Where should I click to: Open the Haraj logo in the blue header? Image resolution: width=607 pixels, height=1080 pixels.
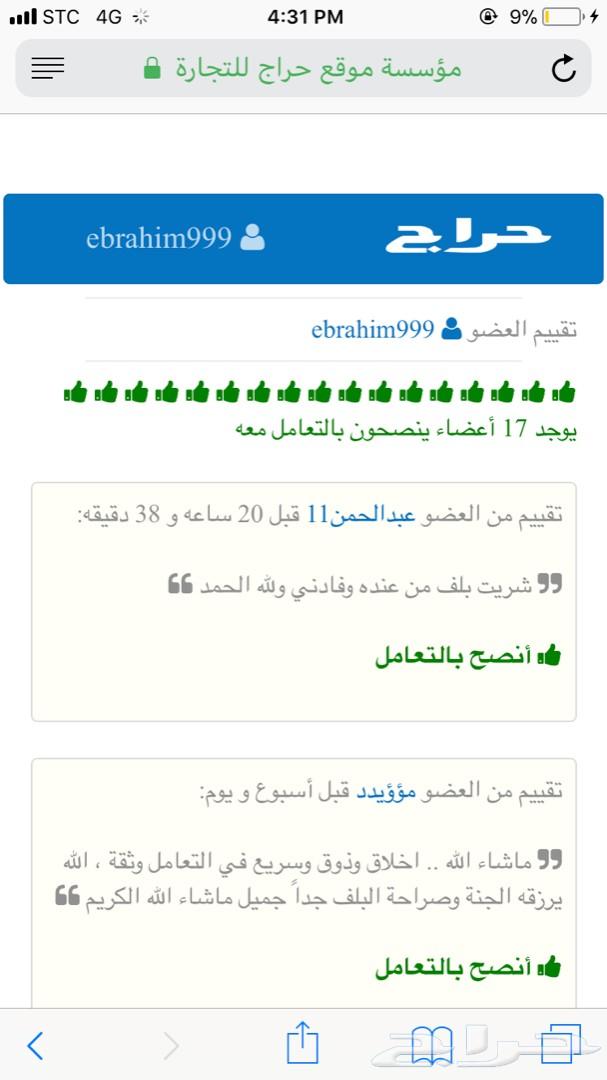[468, 238]
